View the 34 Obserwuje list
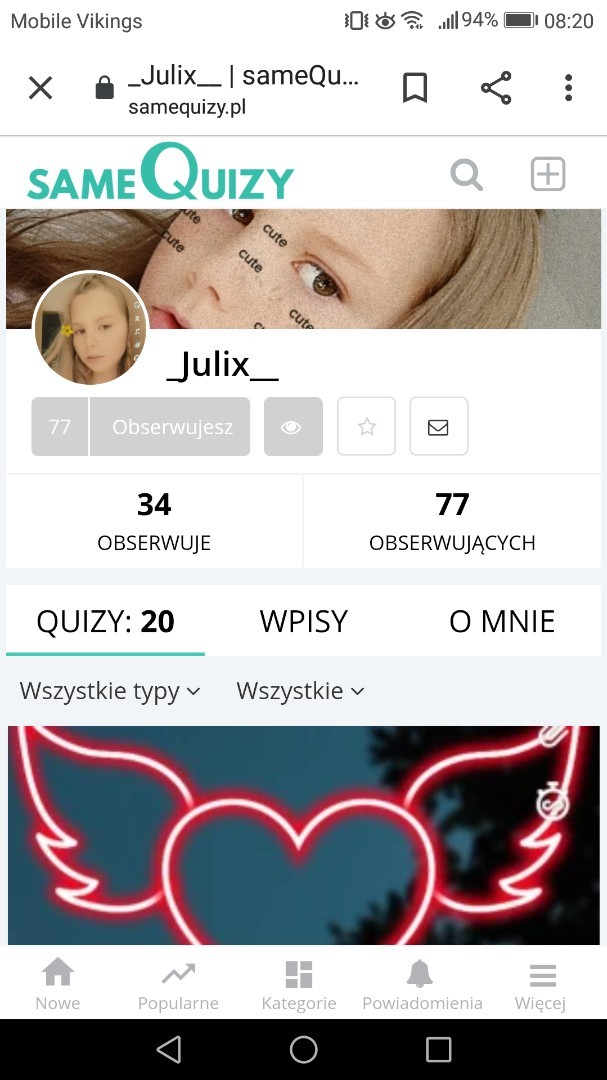The width and height of the screenshot is (607, 1080). point(154,521)
